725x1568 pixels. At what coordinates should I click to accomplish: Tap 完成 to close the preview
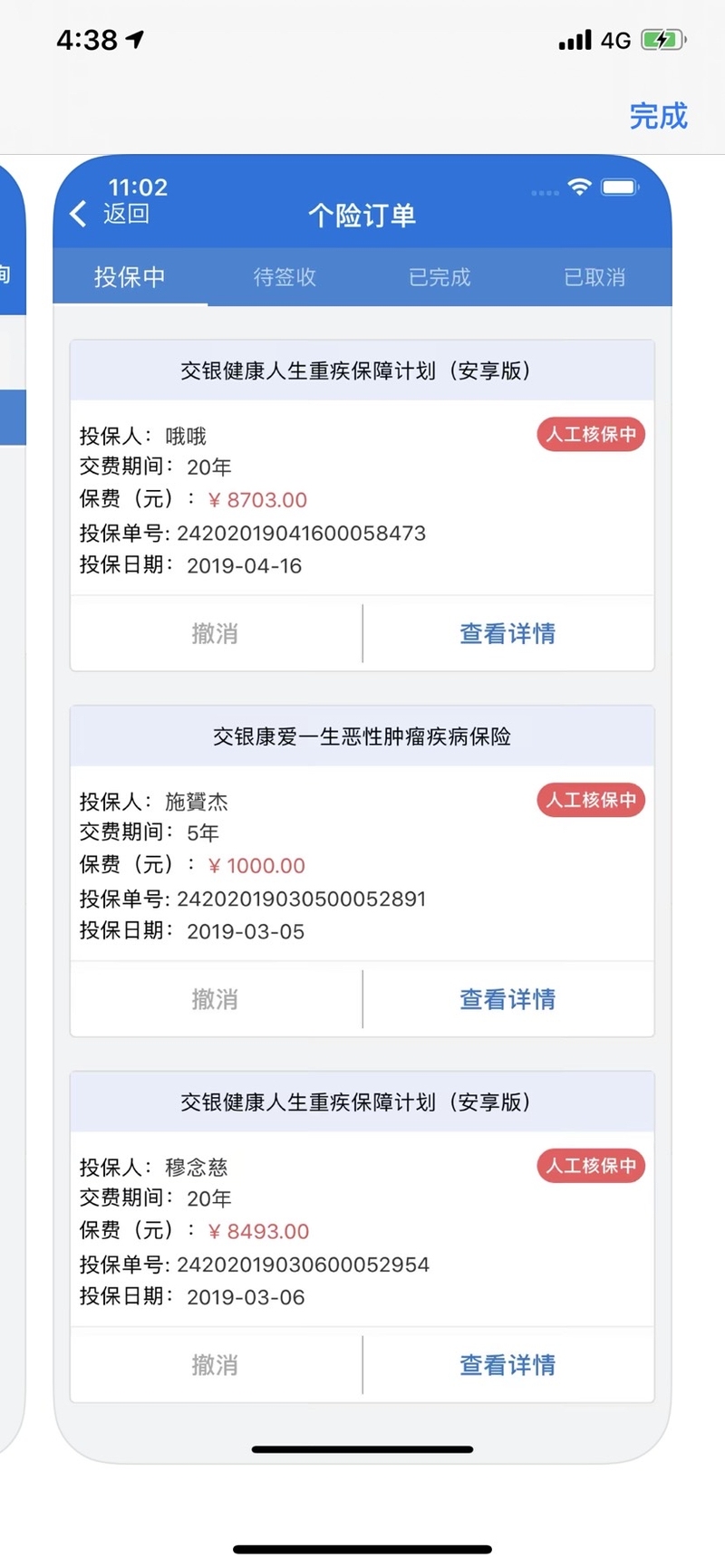tap(658, 116)
